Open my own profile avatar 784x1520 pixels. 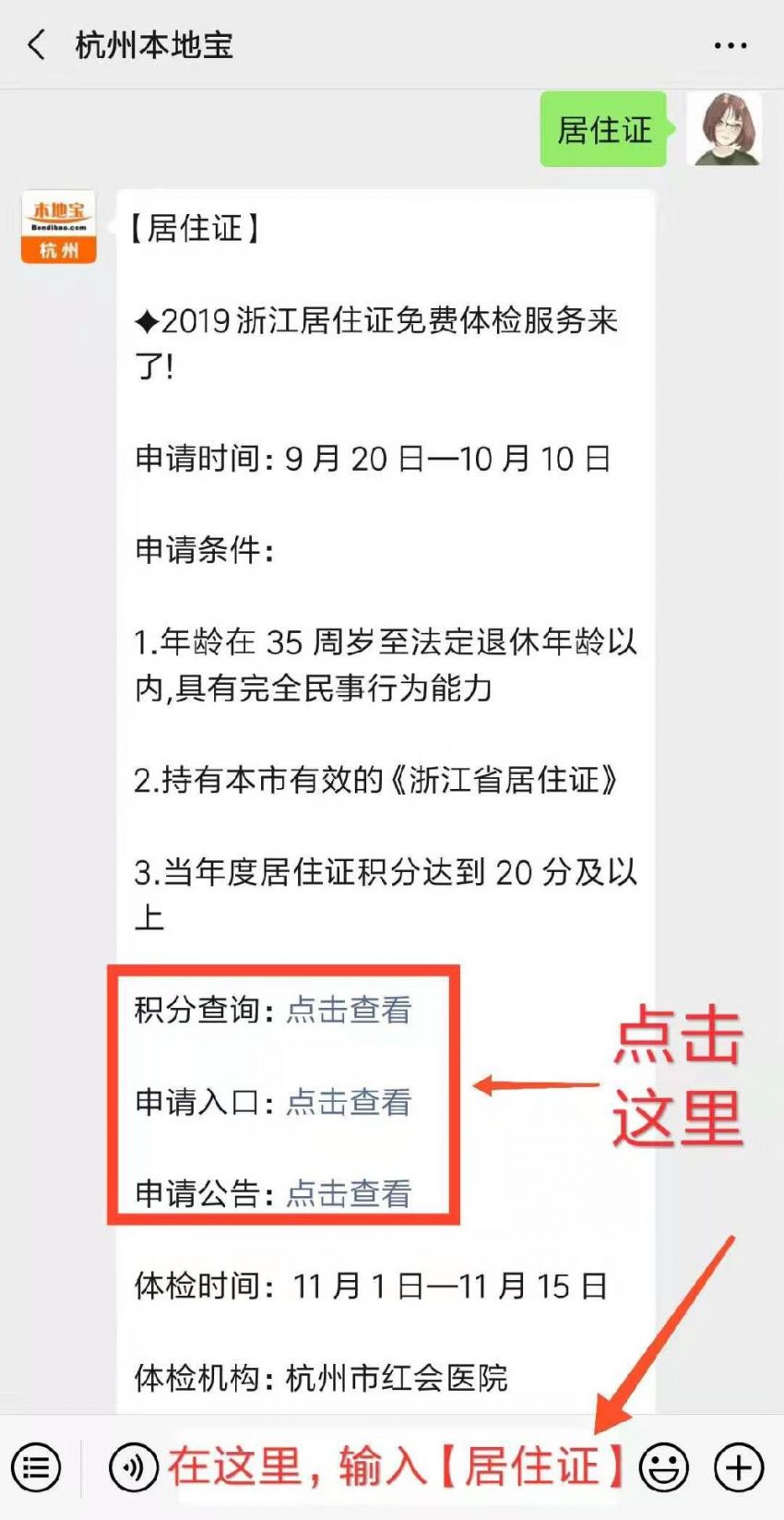tap(725, 129)
